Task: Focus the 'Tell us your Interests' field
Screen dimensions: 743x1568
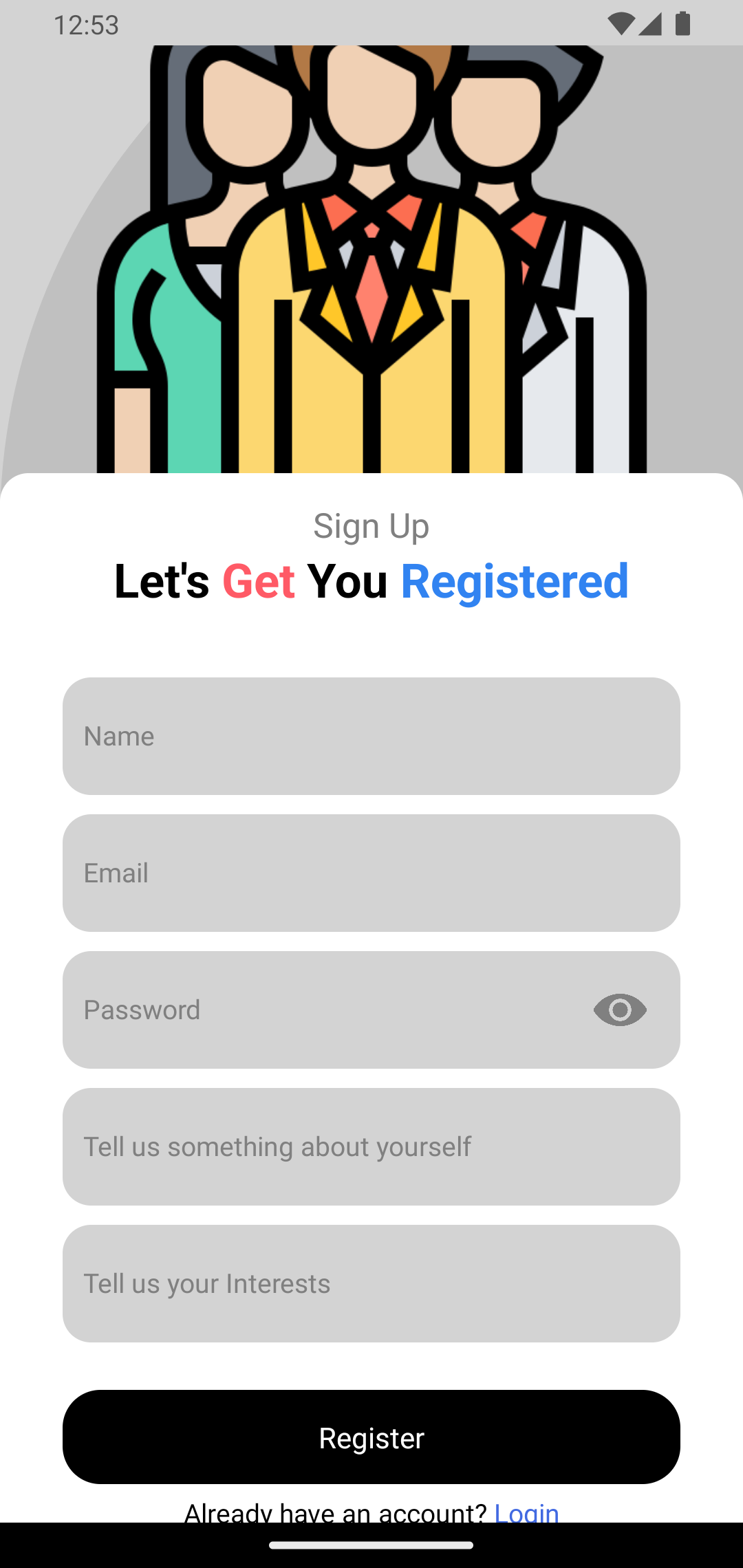Action: click(371, 1283)
